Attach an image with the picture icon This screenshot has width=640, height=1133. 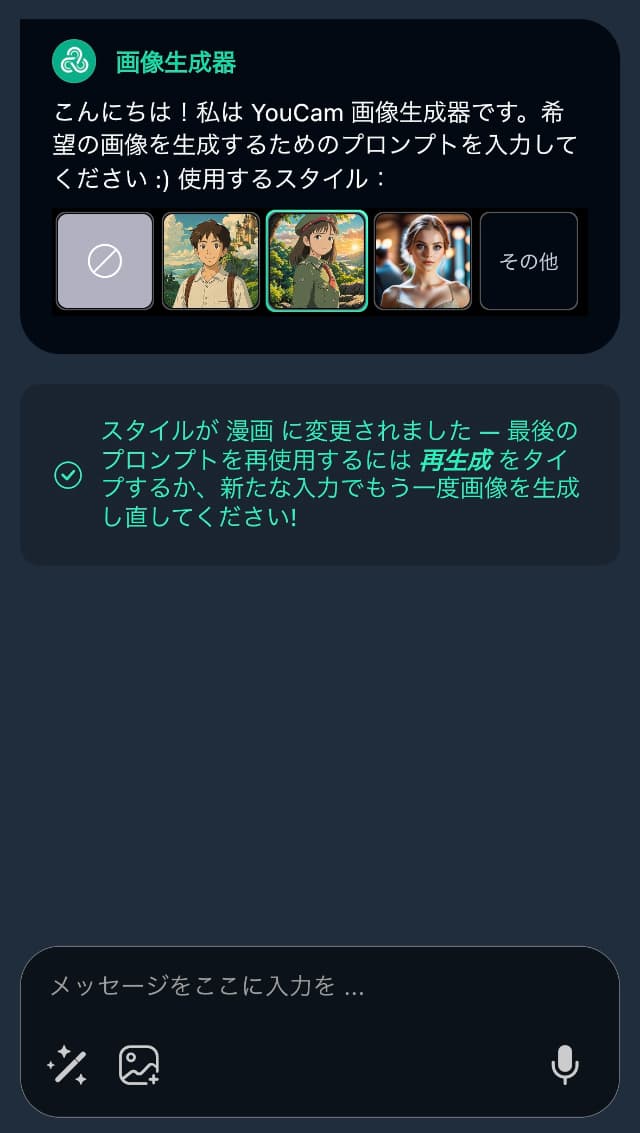click(139, 1065)
